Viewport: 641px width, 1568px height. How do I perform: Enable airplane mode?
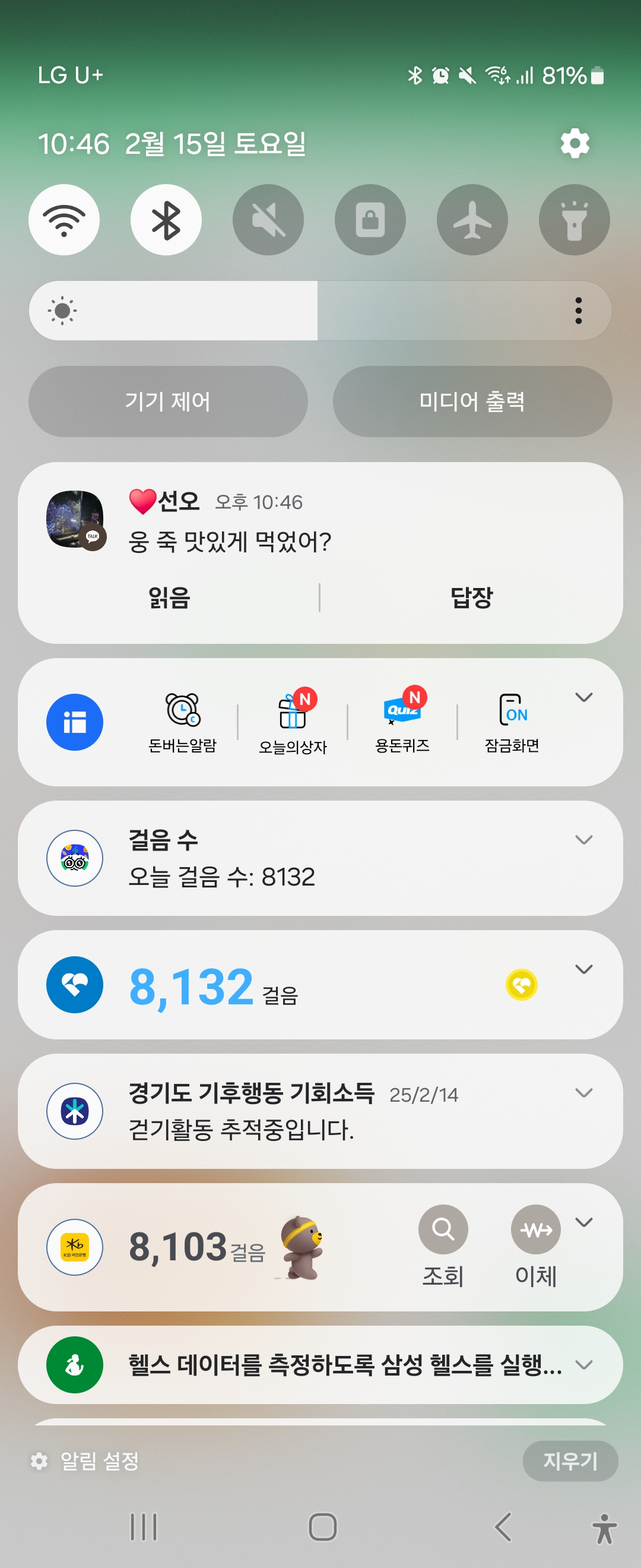472,220
